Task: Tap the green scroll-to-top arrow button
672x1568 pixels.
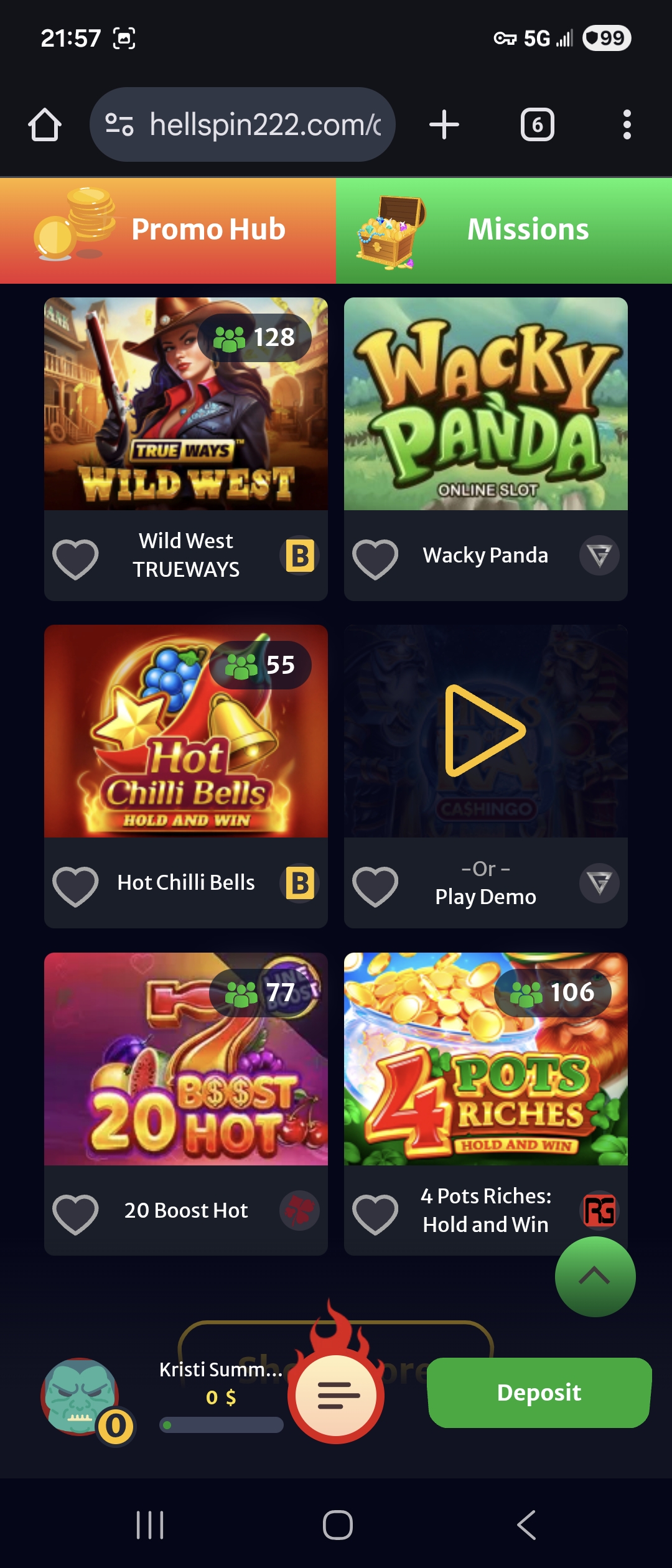Action: tap(595, 1277)
